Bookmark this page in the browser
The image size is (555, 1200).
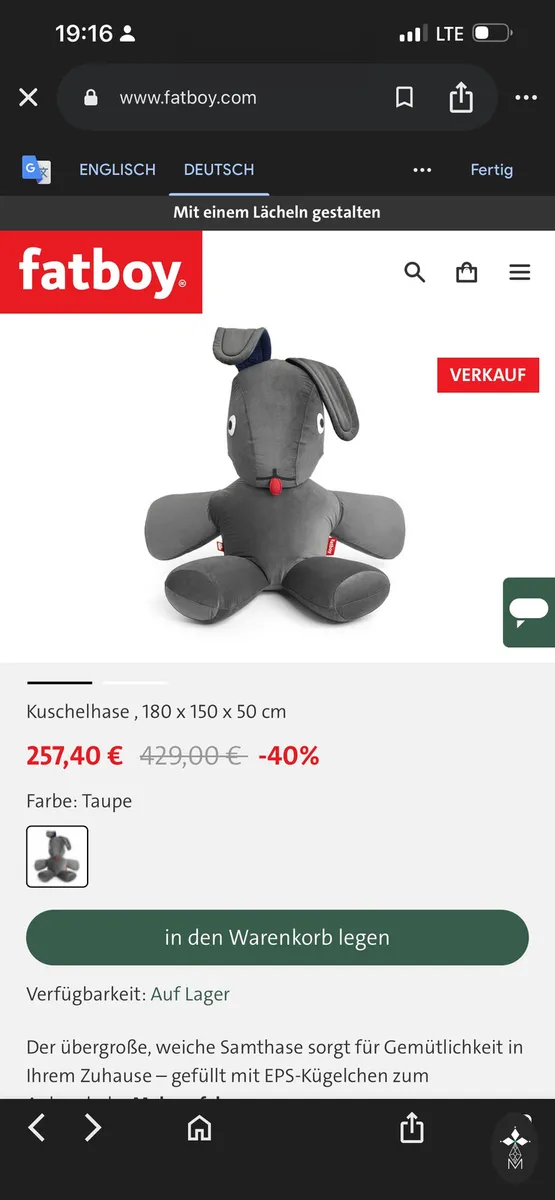[x=404, y=97]
